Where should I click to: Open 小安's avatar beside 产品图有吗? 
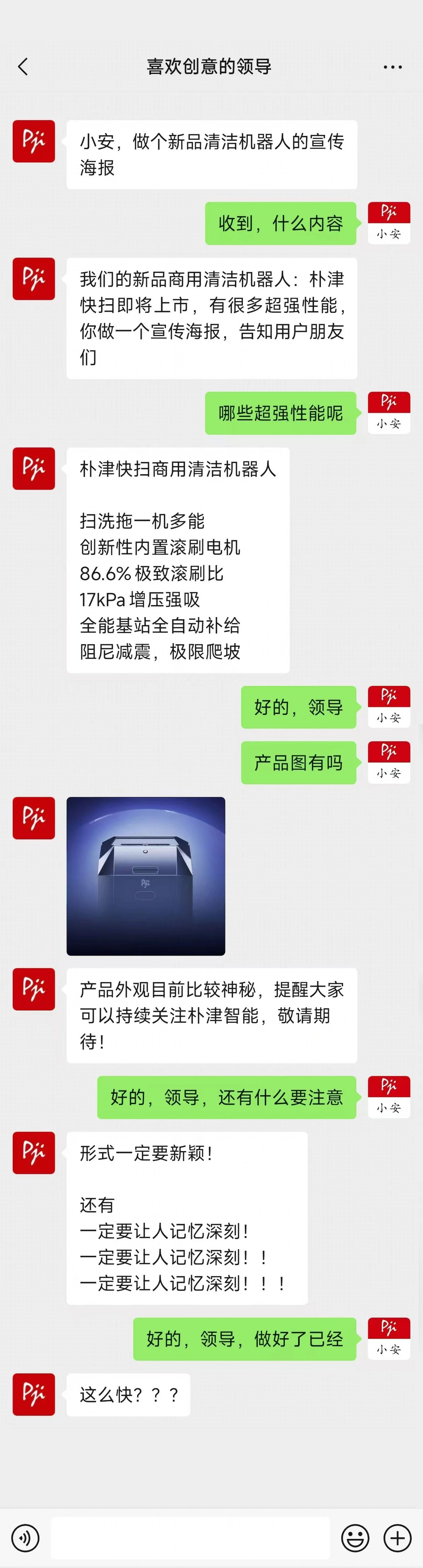point(389,762)
